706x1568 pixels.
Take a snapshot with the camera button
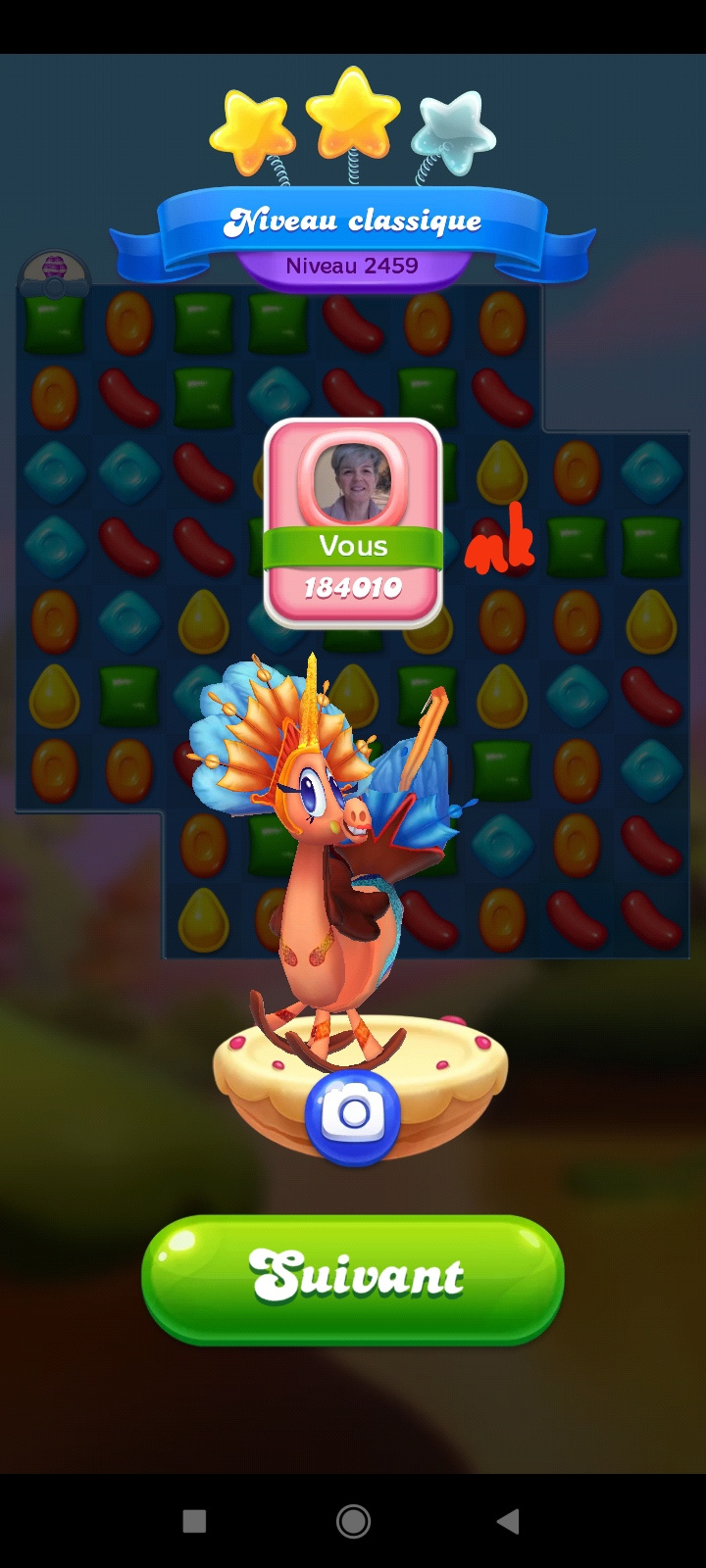(353, 1116)
